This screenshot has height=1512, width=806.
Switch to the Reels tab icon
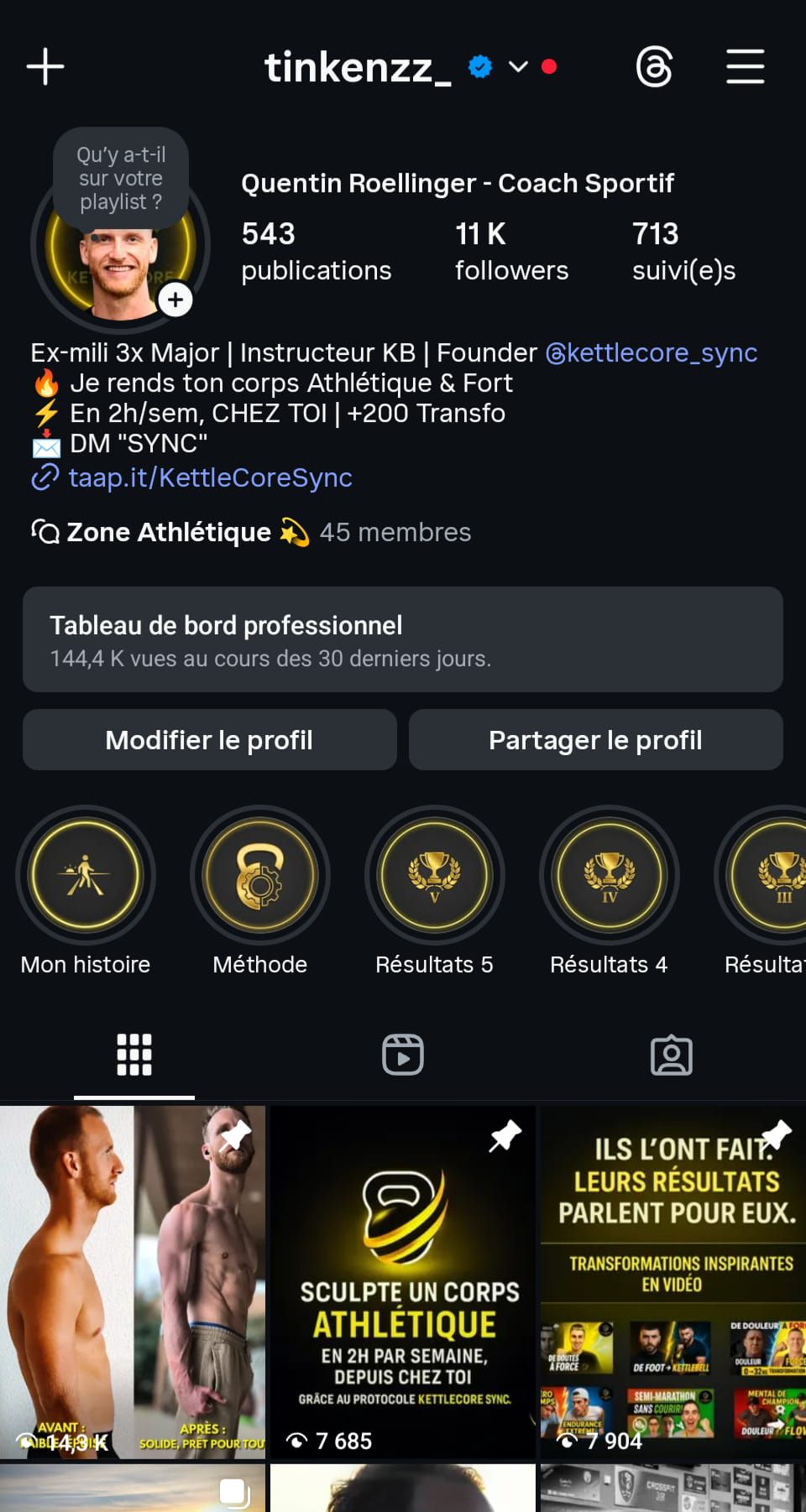[403, 1055]
